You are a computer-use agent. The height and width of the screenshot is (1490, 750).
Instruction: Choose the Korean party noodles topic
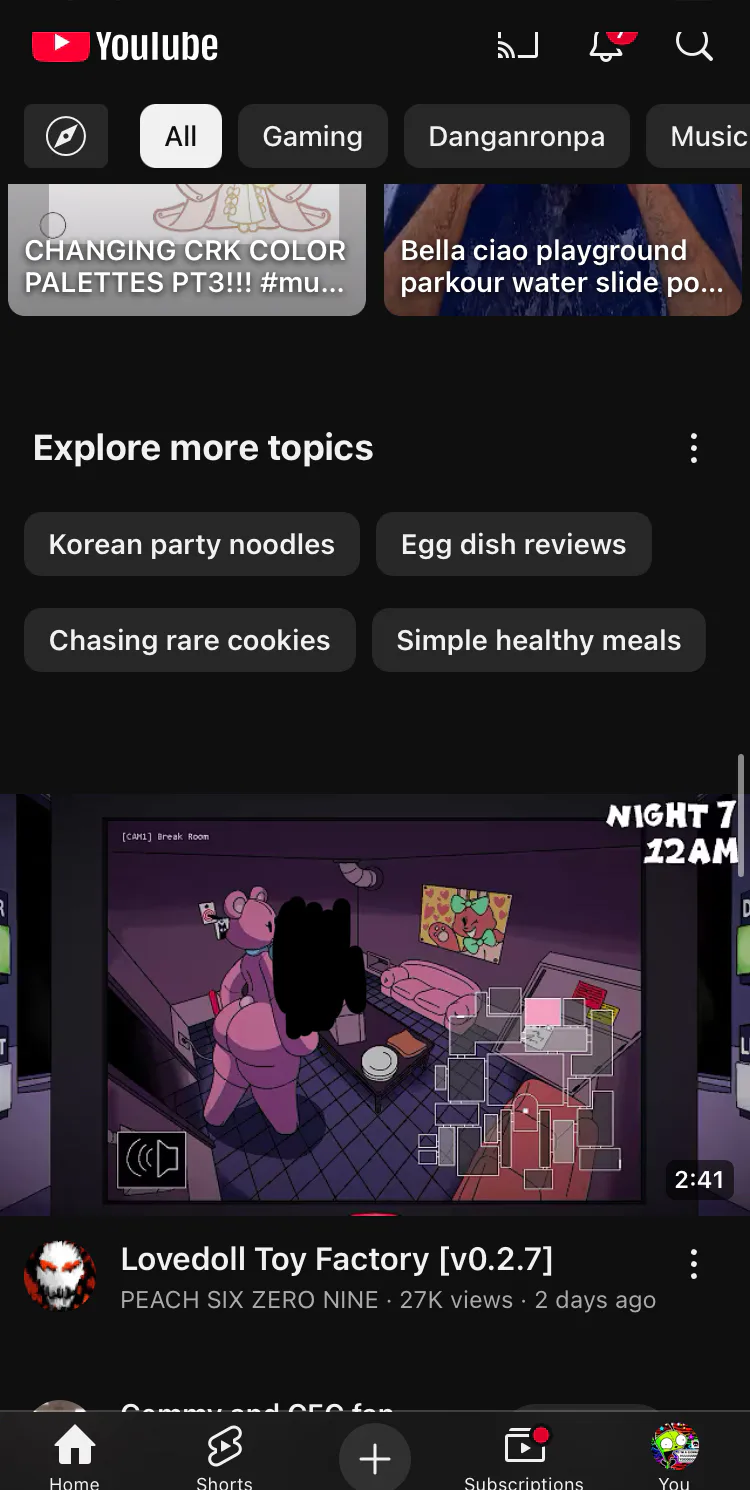[x=192, y=544]
